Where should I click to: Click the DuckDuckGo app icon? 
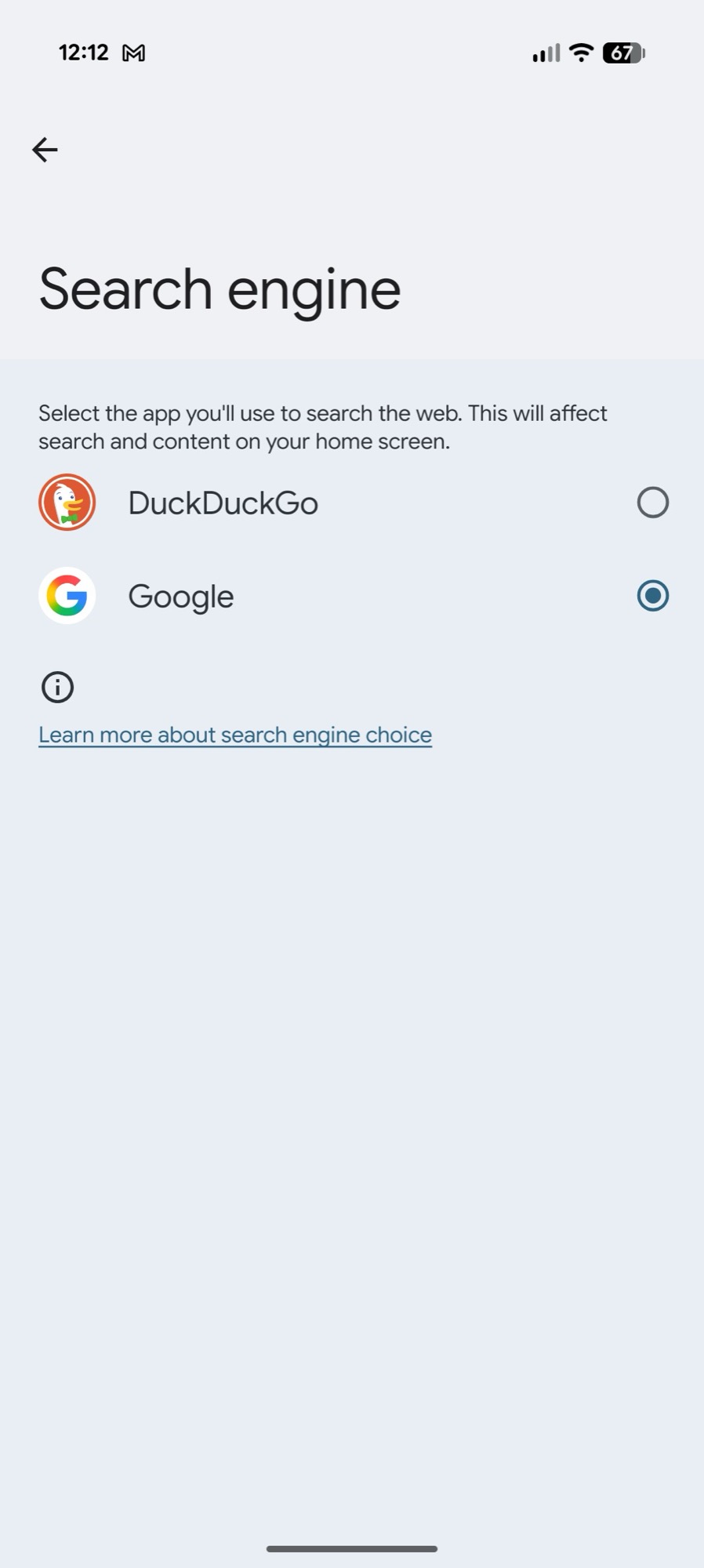tap(67, 503)
